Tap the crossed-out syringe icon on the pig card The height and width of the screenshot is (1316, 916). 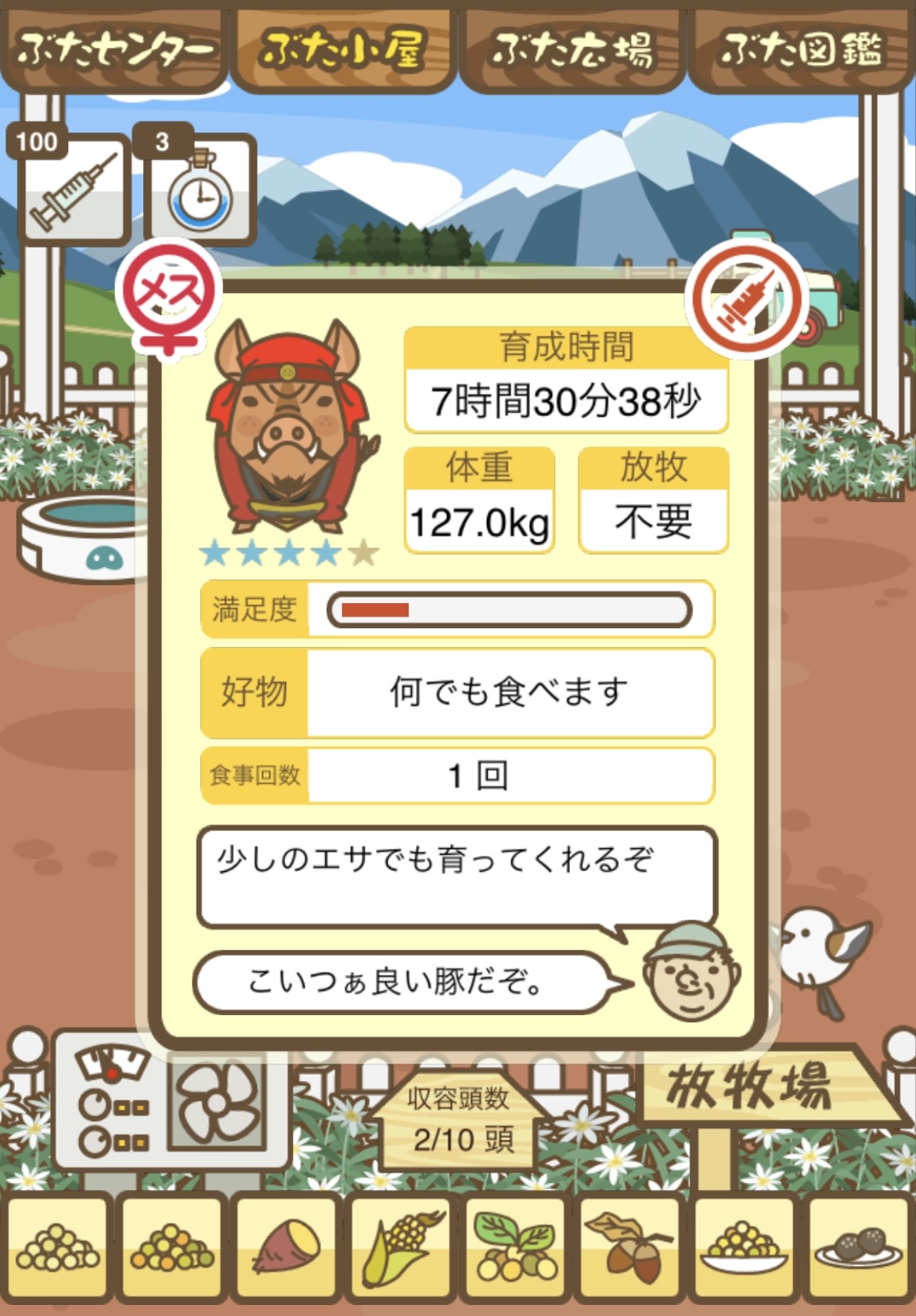747,298
